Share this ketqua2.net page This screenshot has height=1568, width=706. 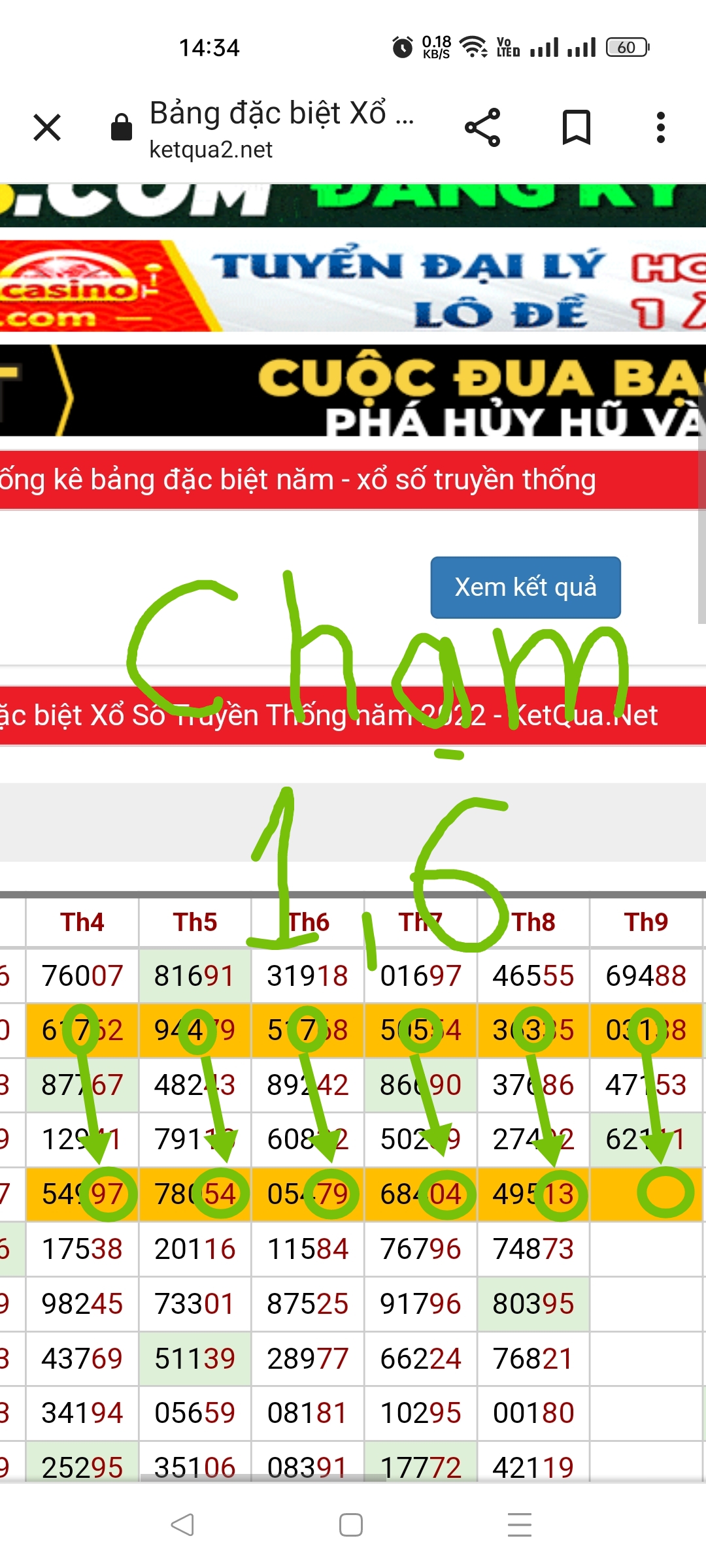(482, 127)
